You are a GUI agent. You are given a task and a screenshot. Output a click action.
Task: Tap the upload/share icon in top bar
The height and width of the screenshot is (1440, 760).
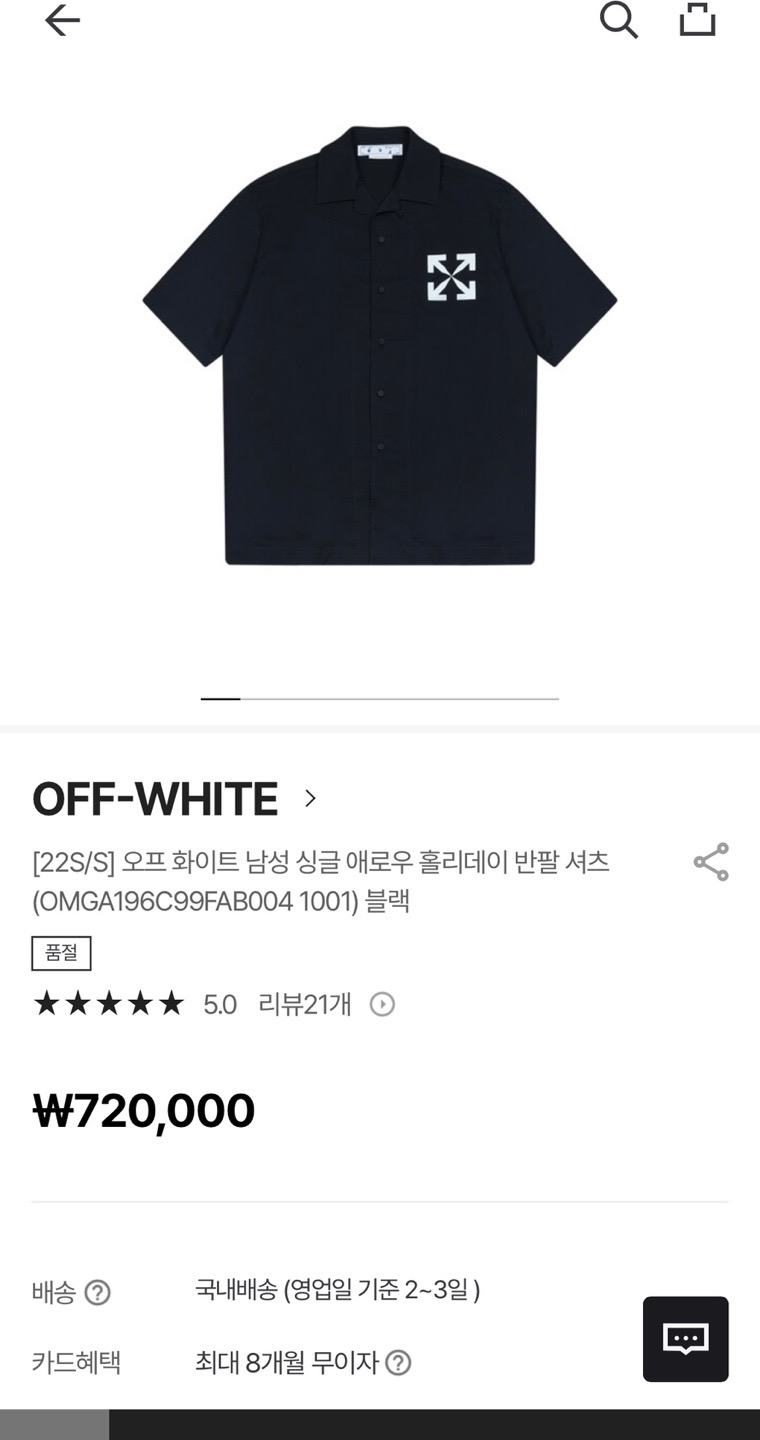[697, 19]
